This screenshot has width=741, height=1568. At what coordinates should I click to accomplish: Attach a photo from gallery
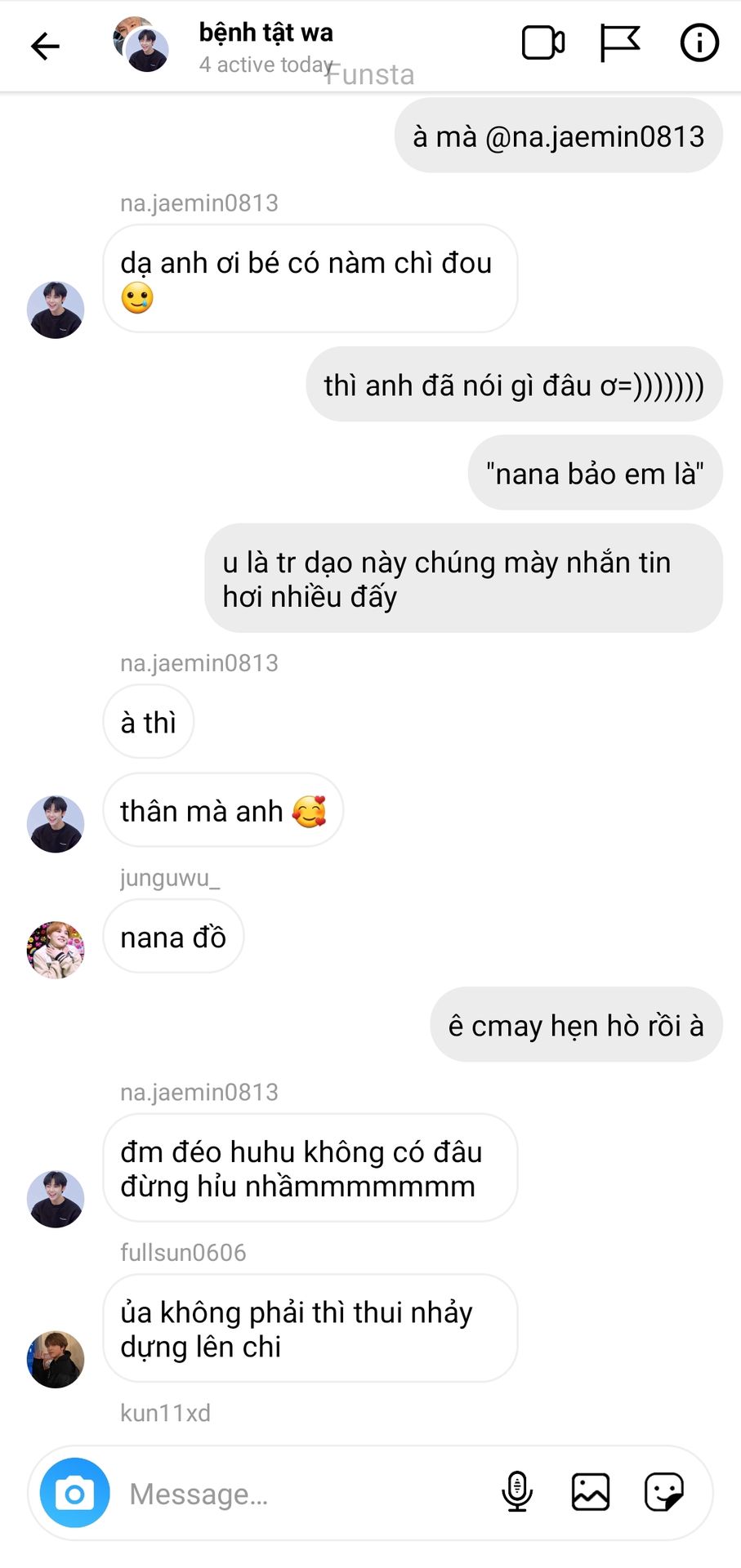(x=590, y=1492)
